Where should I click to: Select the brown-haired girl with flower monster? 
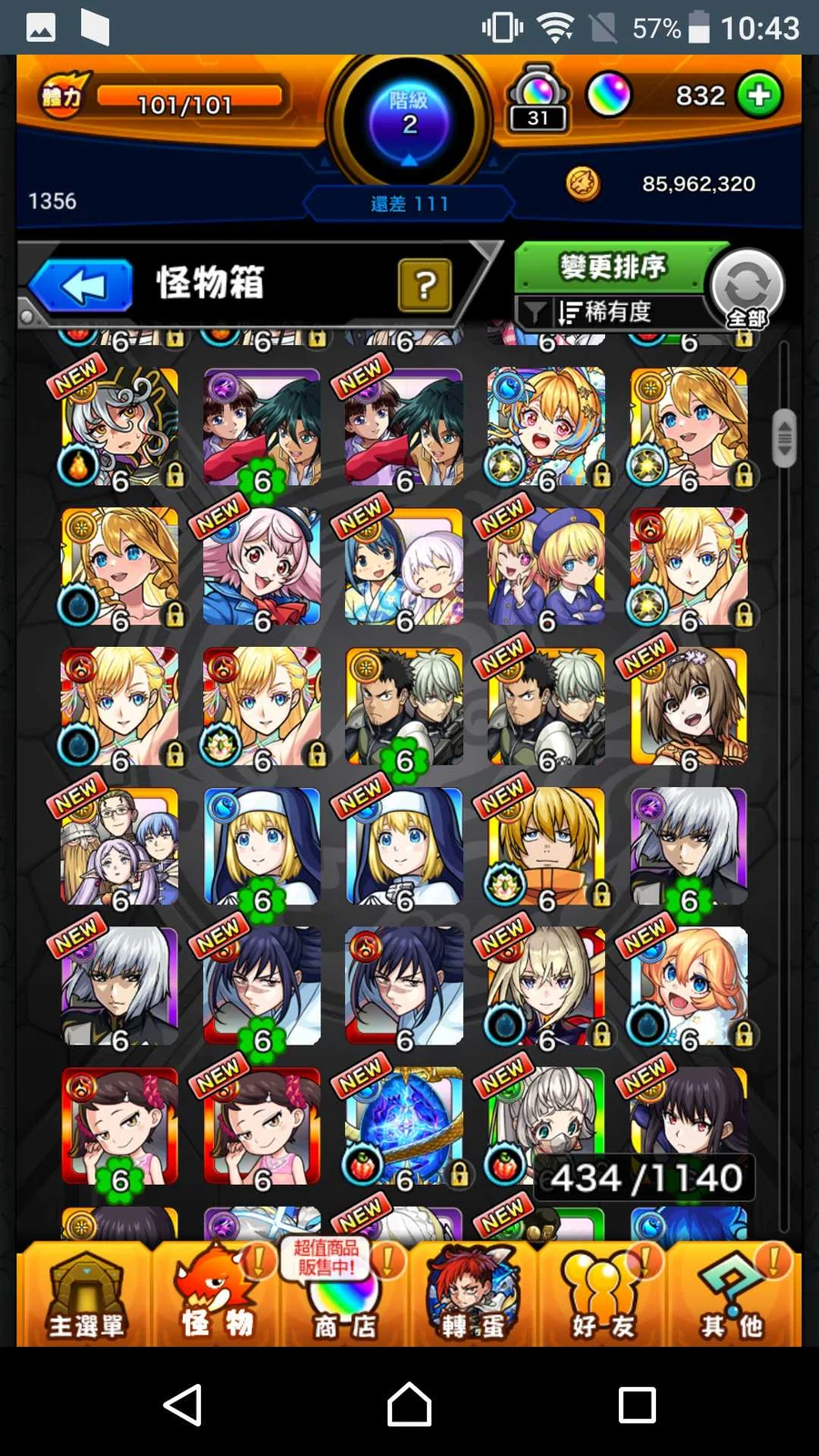click(x=689, y=707)
